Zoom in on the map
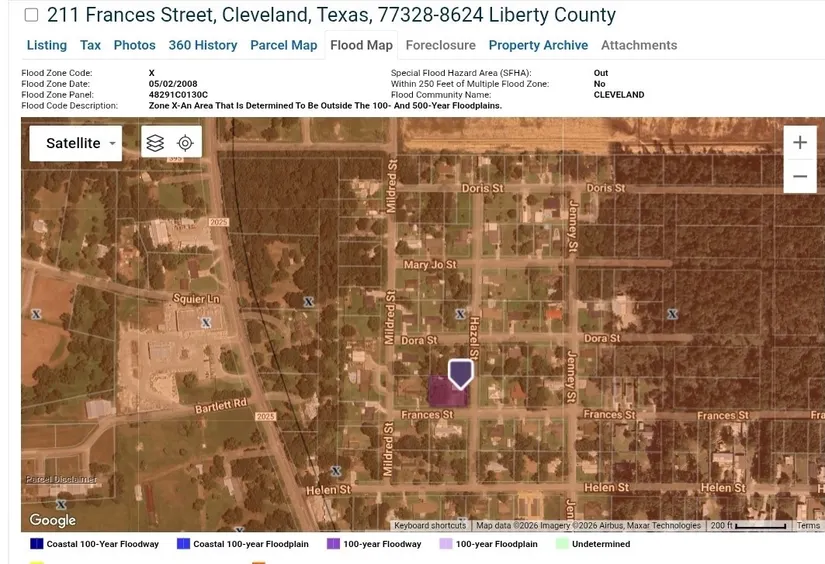 pos(799,142)
